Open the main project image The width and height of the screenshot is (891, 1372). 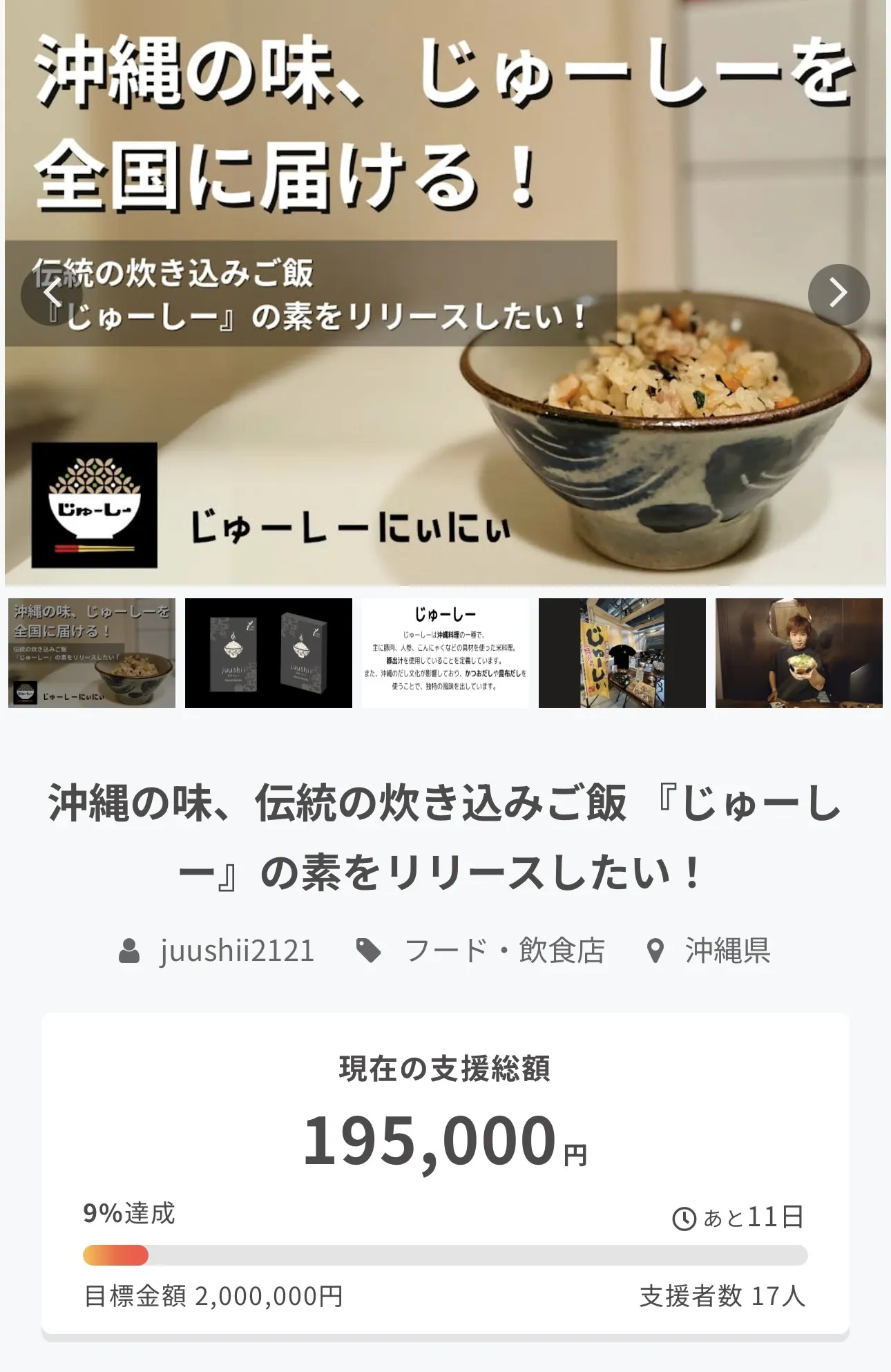tap(445, 415)
